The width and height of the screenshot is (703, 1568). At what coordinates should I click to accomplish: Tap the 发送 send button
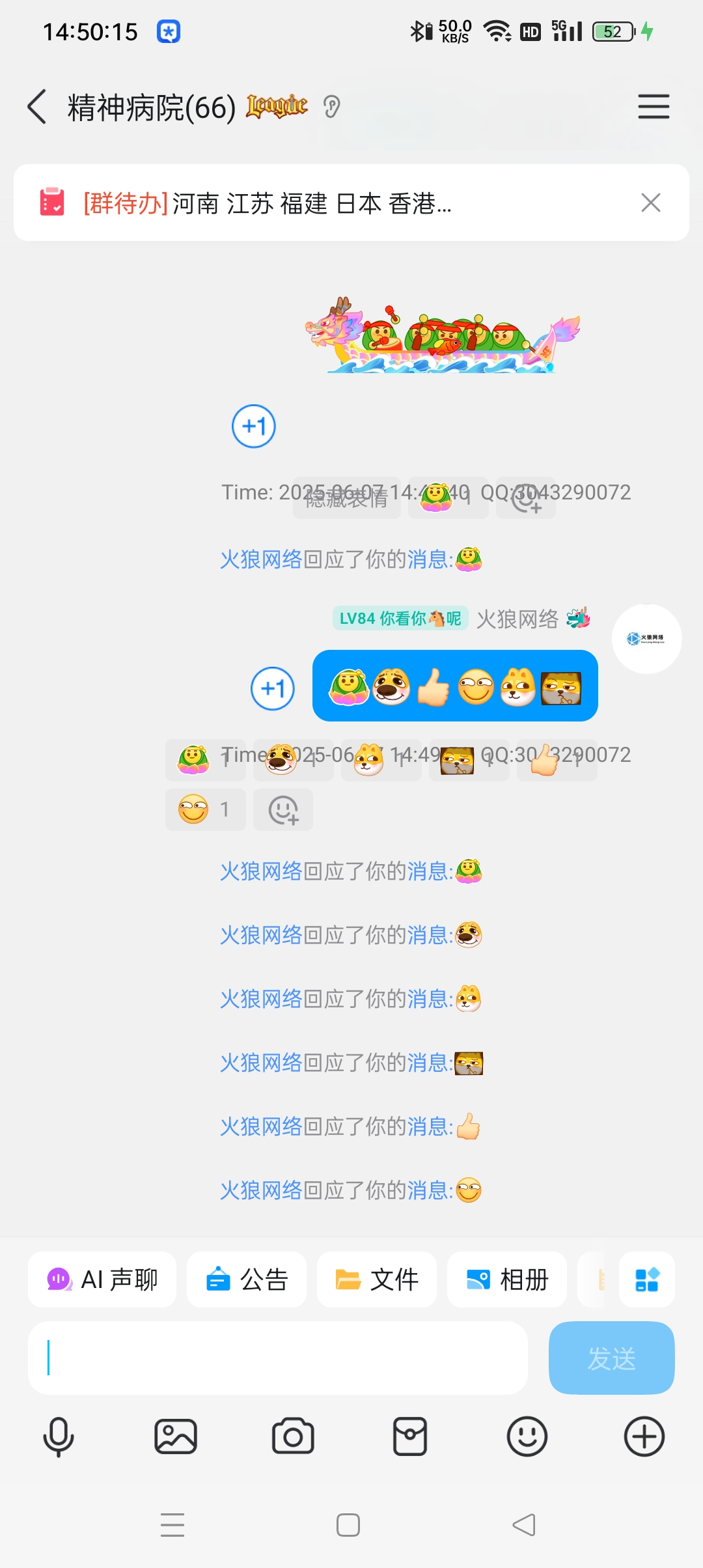pyautogui.click(x=611, y=1358)
